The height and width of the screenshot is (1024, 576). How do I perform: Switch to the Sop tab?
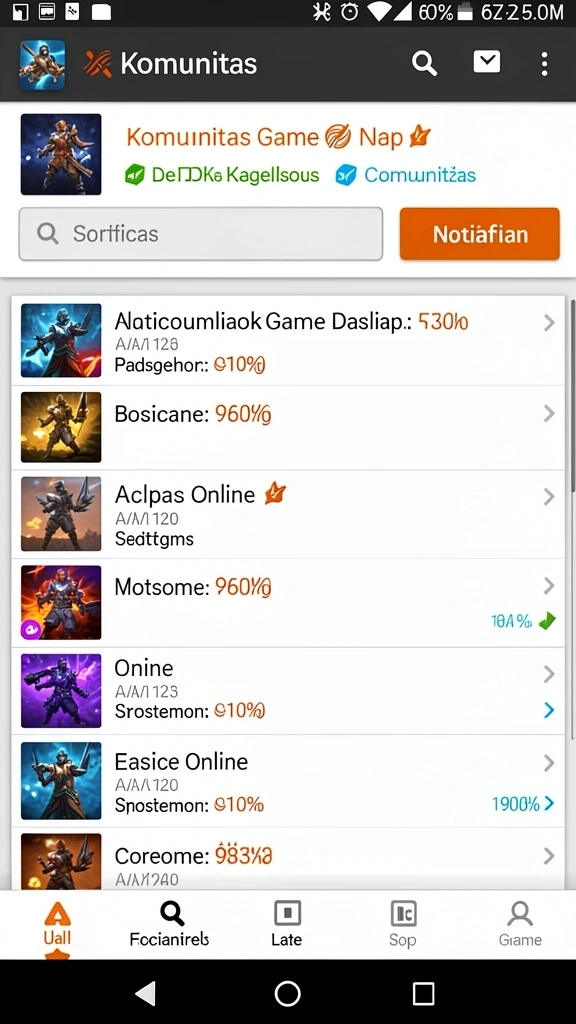(x=403, y=925)
